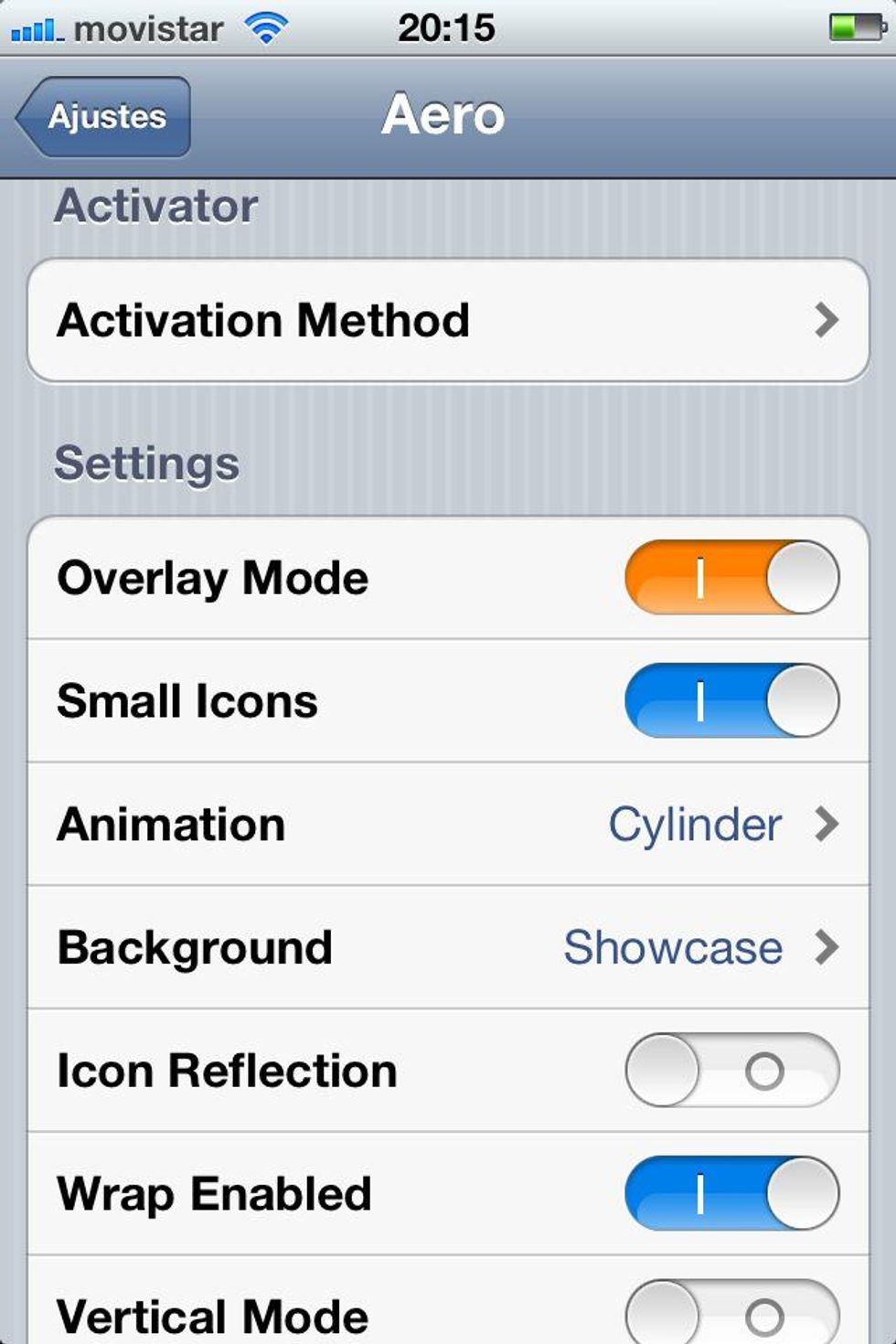The image size is (896, 1344).
Task: Turn on Vertical Mode
Action: pos(731,1315)
